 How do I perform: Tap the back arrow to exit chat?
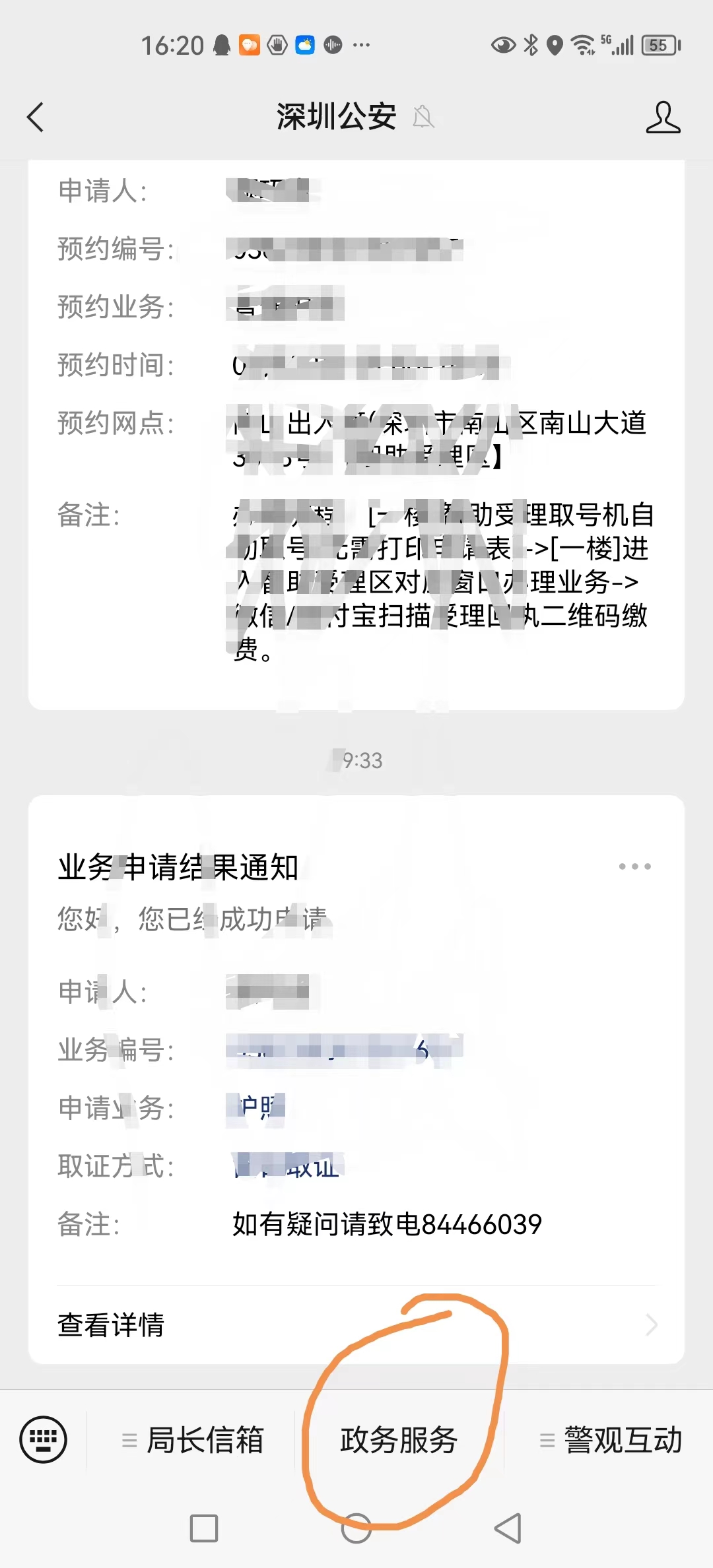coord(35,116)
